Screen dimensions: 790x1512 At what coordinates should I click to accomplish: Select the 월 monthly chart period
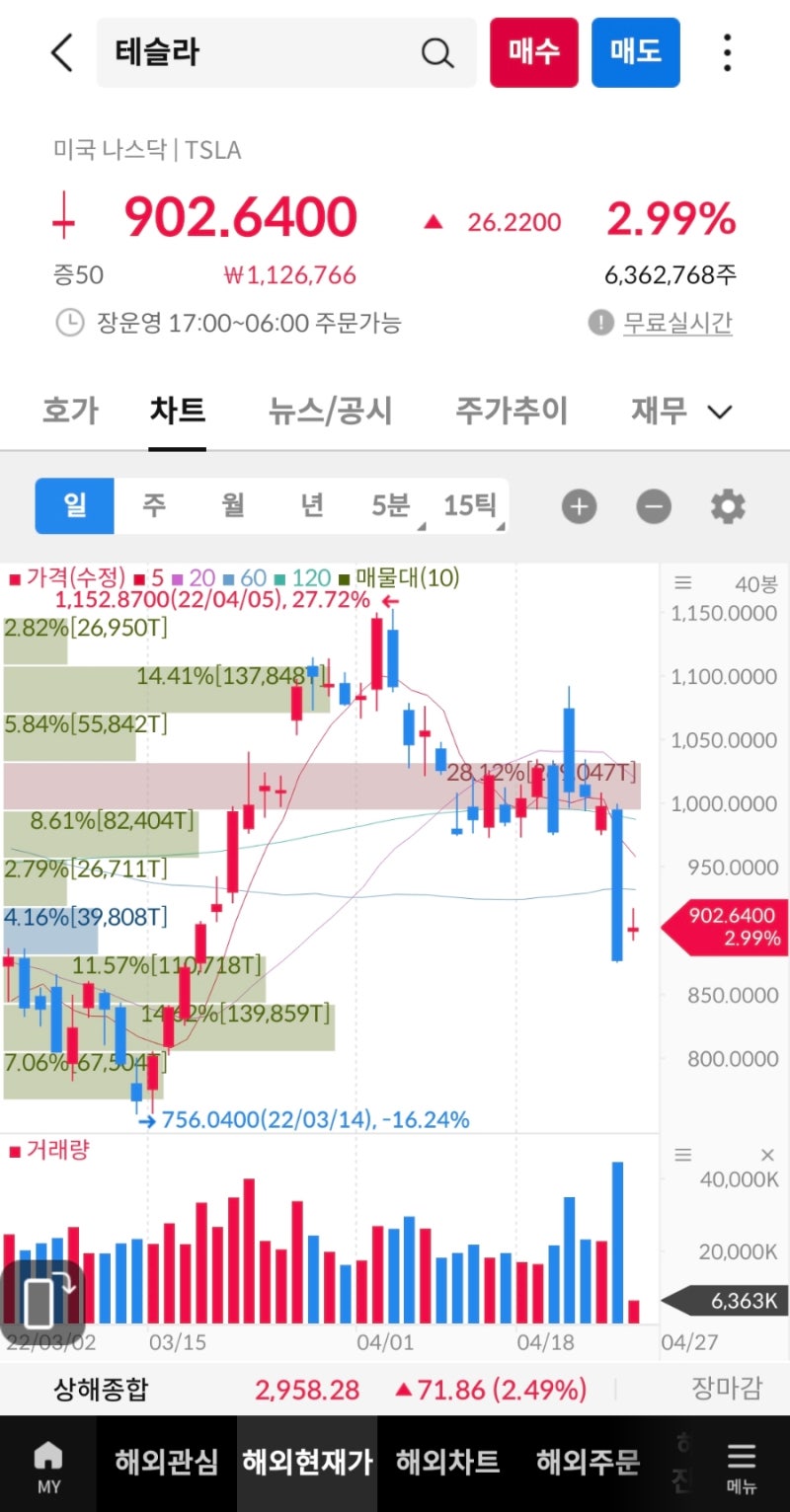point(233,506)
